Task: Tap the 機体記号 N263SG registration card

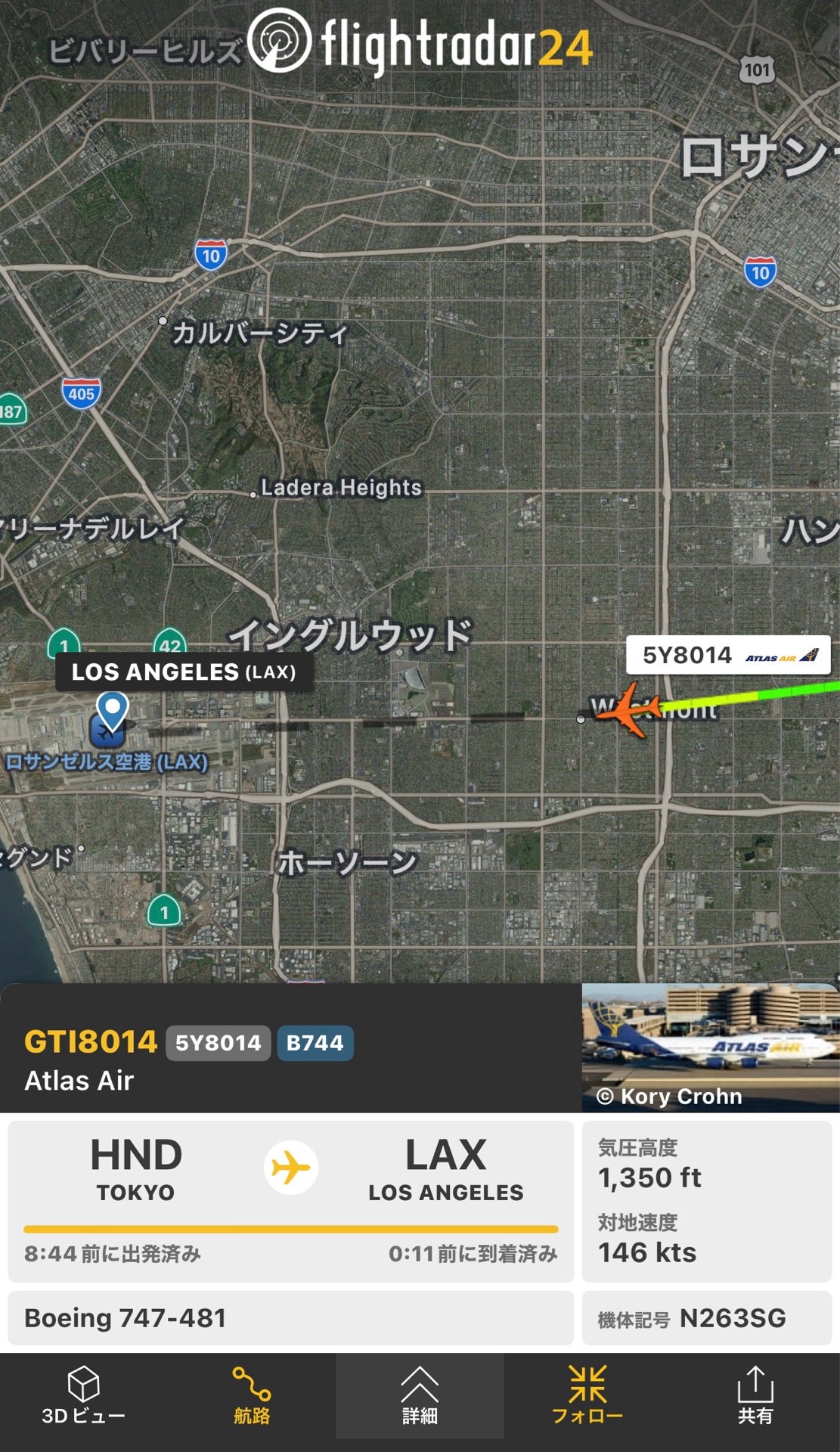Action: pyautogui.click(x=706, y=1318)
